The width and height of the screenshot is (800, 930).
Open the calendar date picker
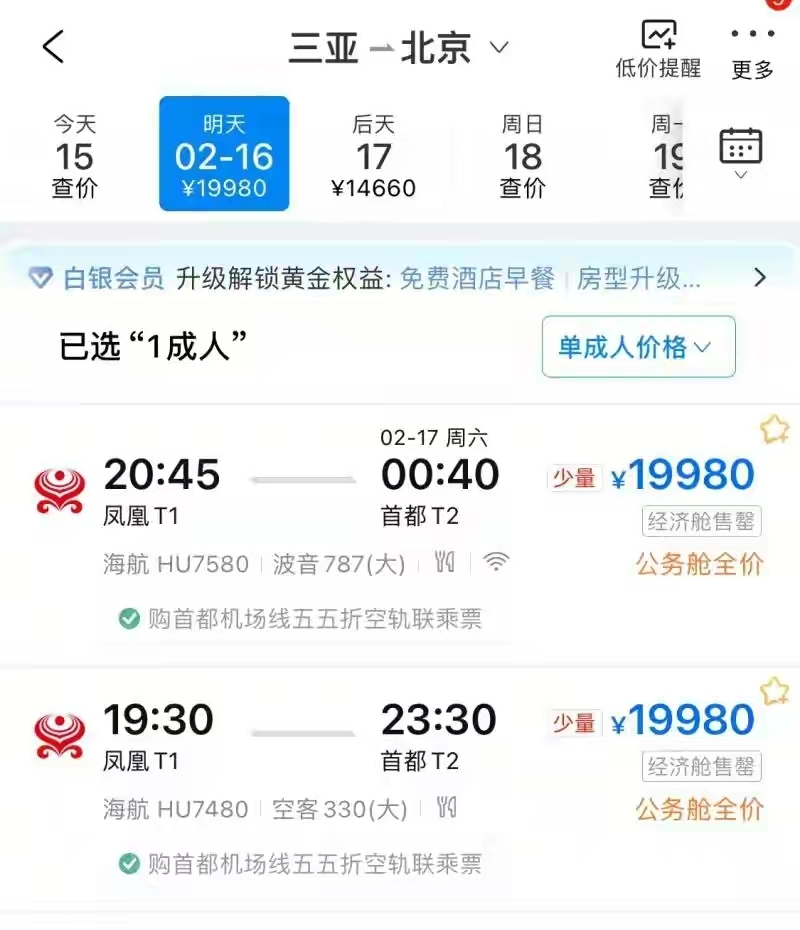tap(741, 152)
